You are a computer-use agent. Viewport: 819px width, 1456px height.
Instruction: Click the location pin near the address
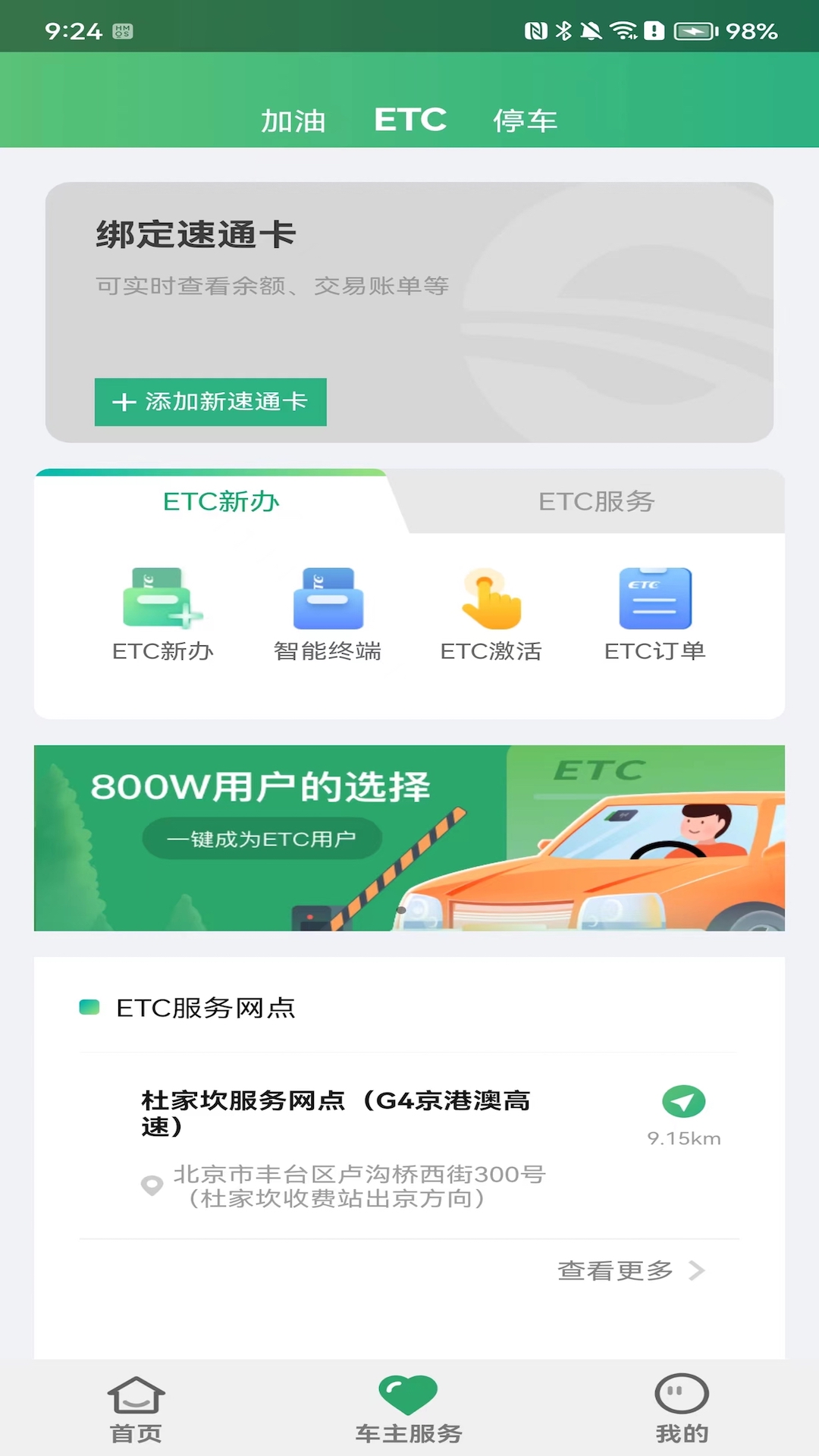pyautogui.click(x=152, y=1185)
